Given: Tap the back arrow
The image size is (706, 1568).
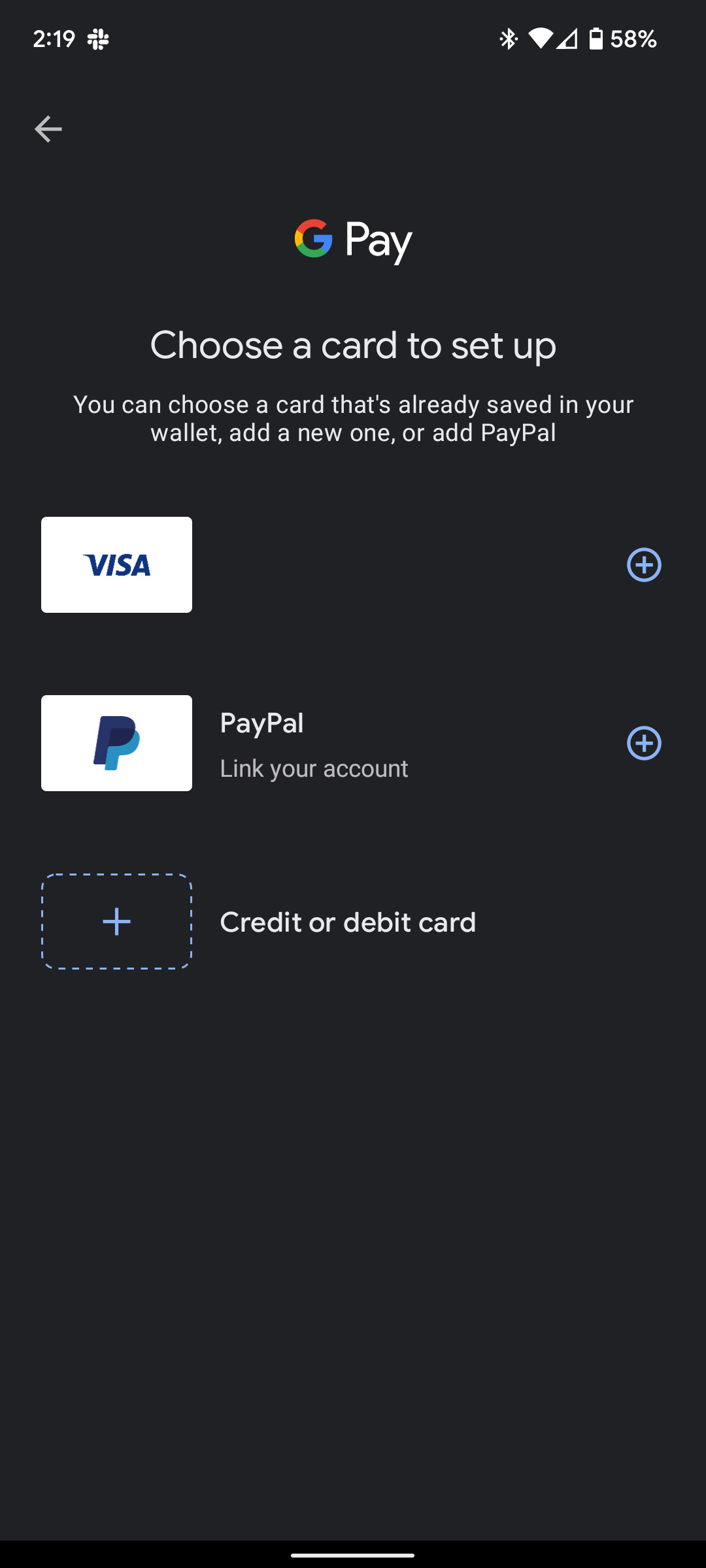Looking at the screenshot, I should [x=48, y=128].
